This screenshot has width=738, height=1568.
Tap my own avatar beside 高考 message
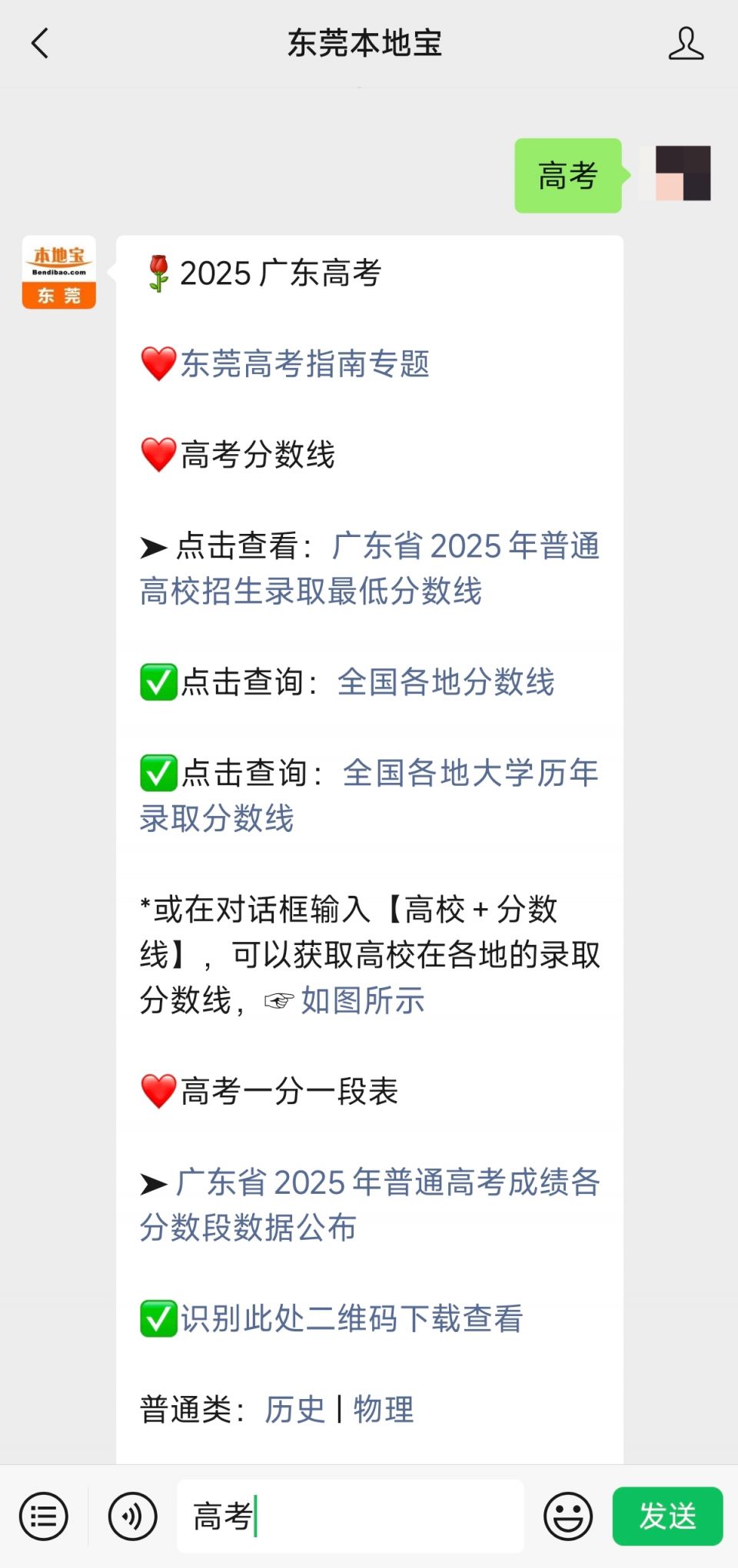[x=682, y=174]
